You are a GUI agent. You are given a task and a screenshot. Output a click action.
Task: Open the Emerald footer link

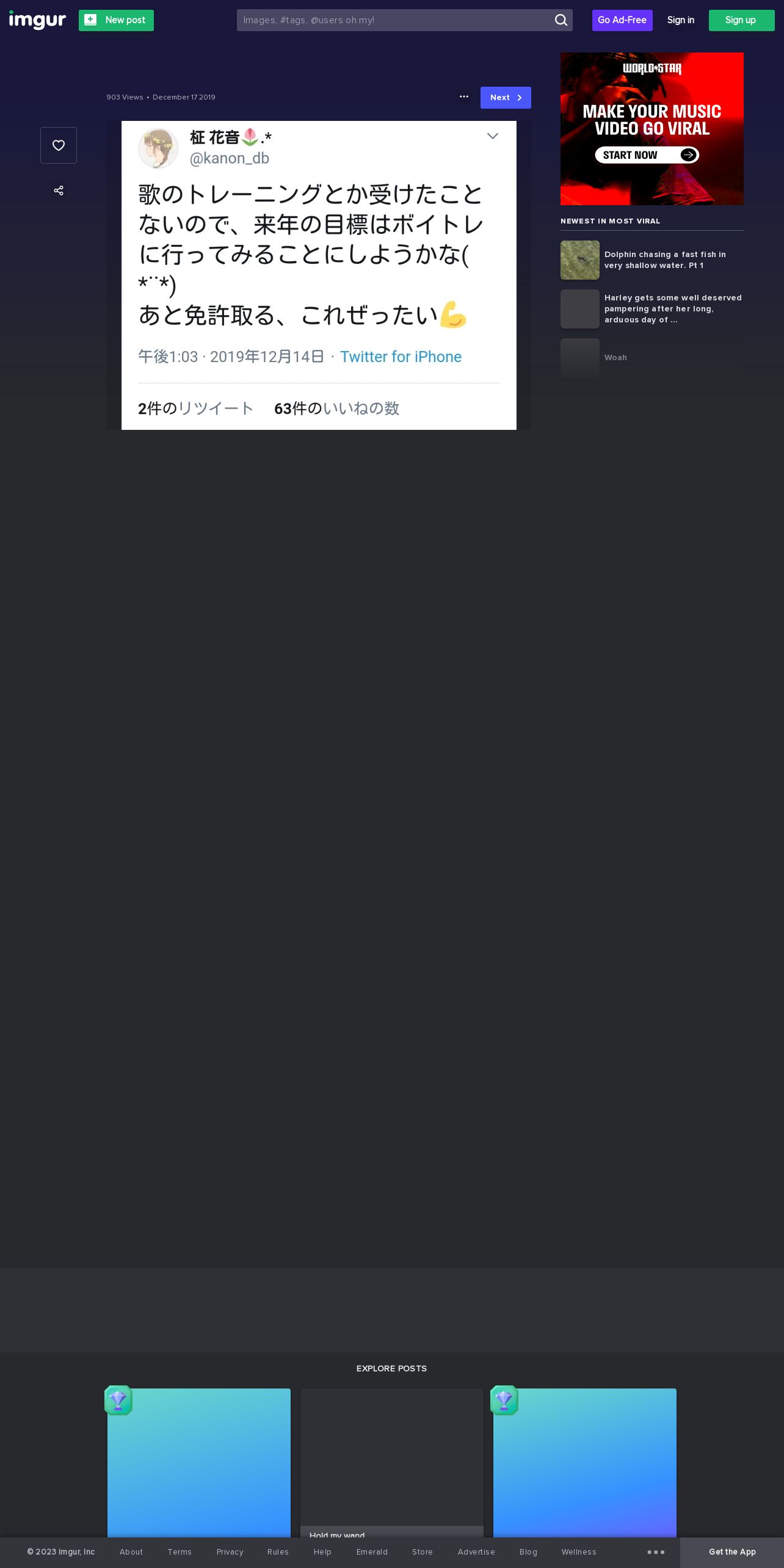tap(372, 1552)
